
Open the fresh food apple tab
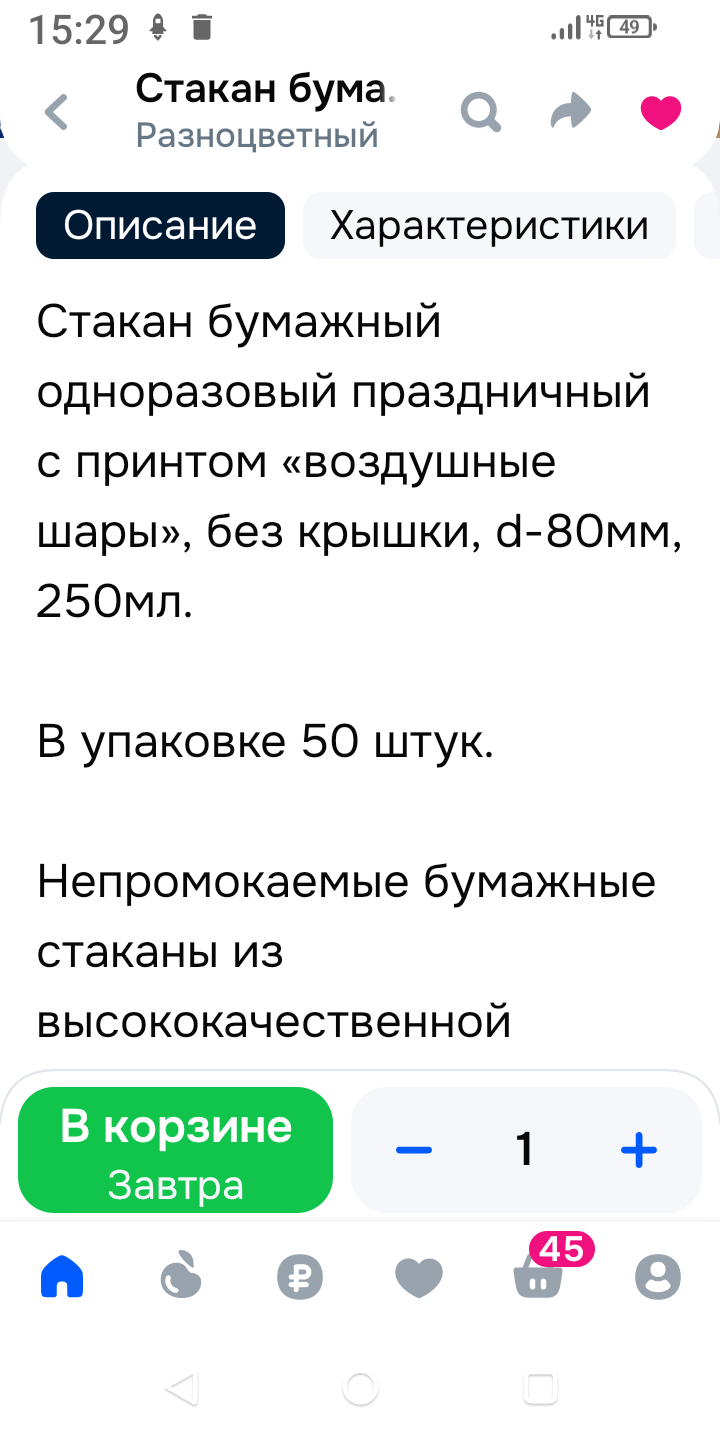(182, 1277)
